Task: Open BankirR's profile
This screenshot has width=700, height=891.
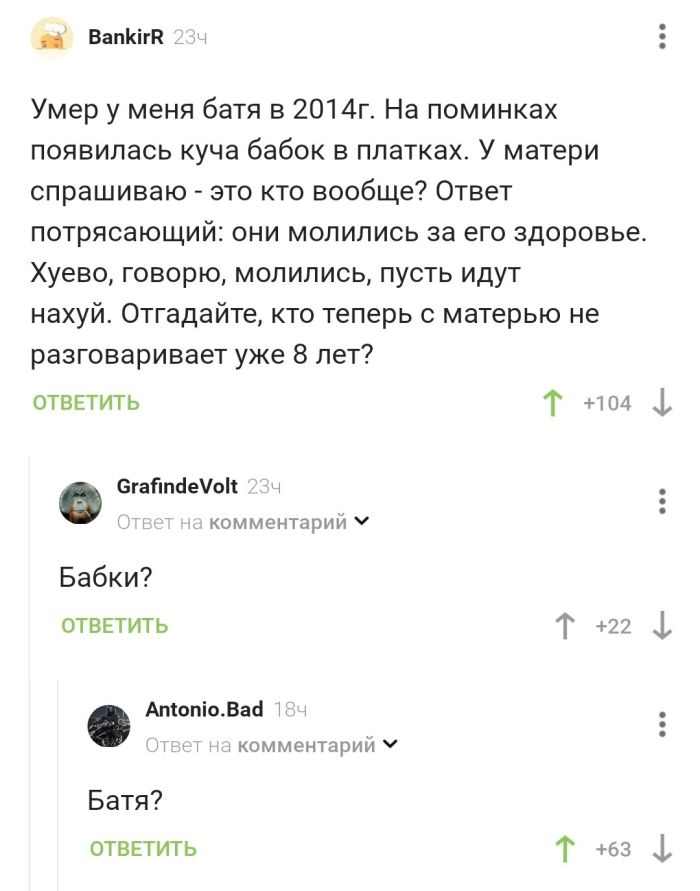Action: click(x=126, y=38)
